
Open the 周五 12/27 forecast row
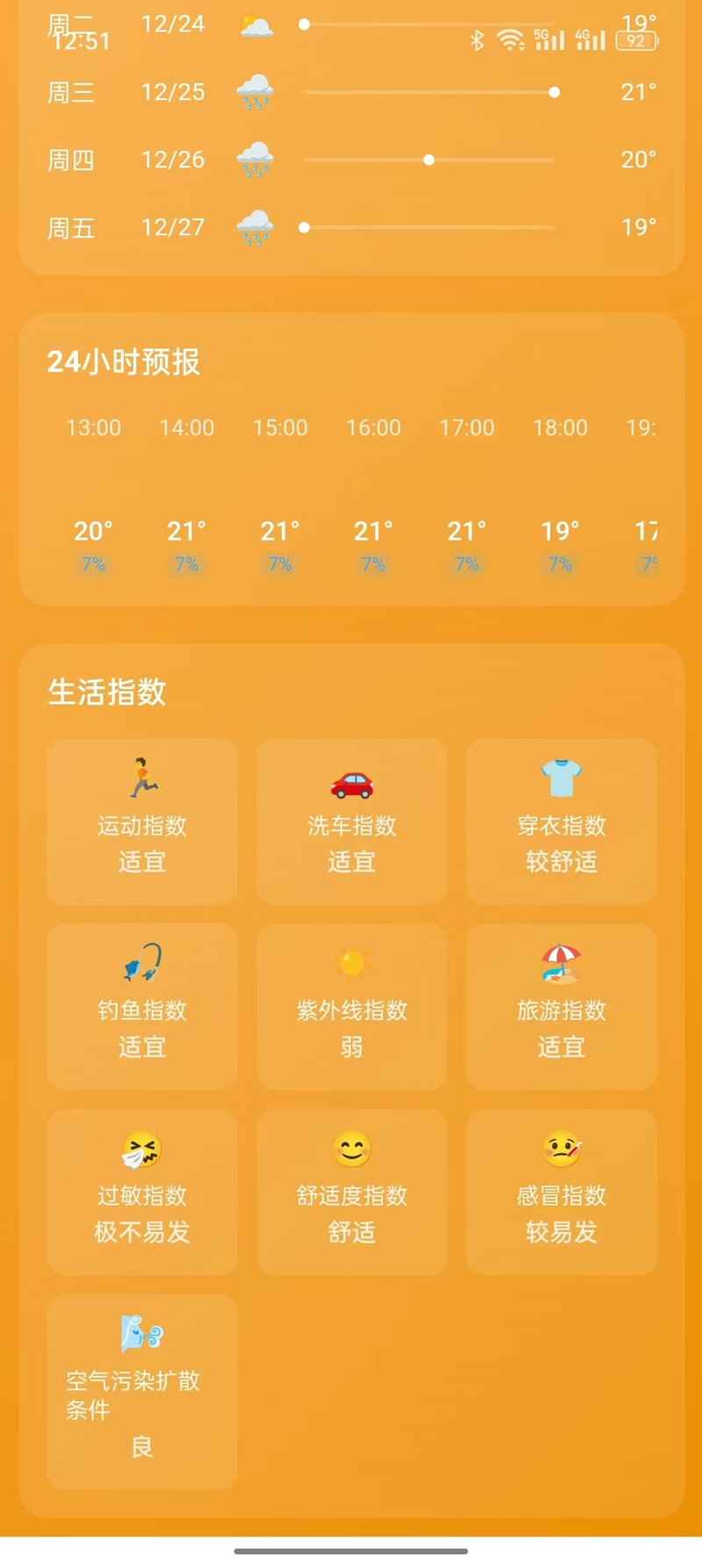(351, 227)
